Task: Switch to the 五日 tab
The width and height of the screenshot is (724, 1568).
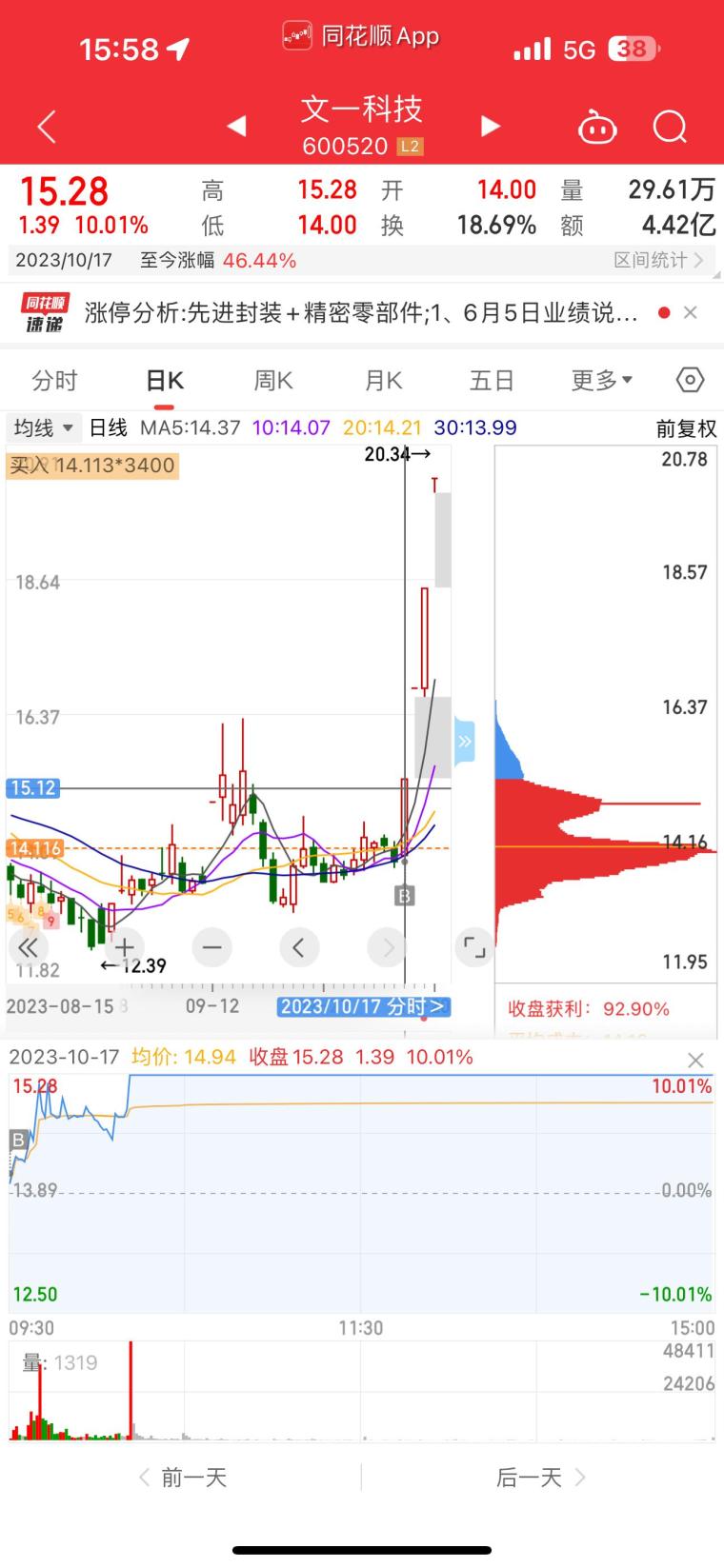Action: [492, 381]
